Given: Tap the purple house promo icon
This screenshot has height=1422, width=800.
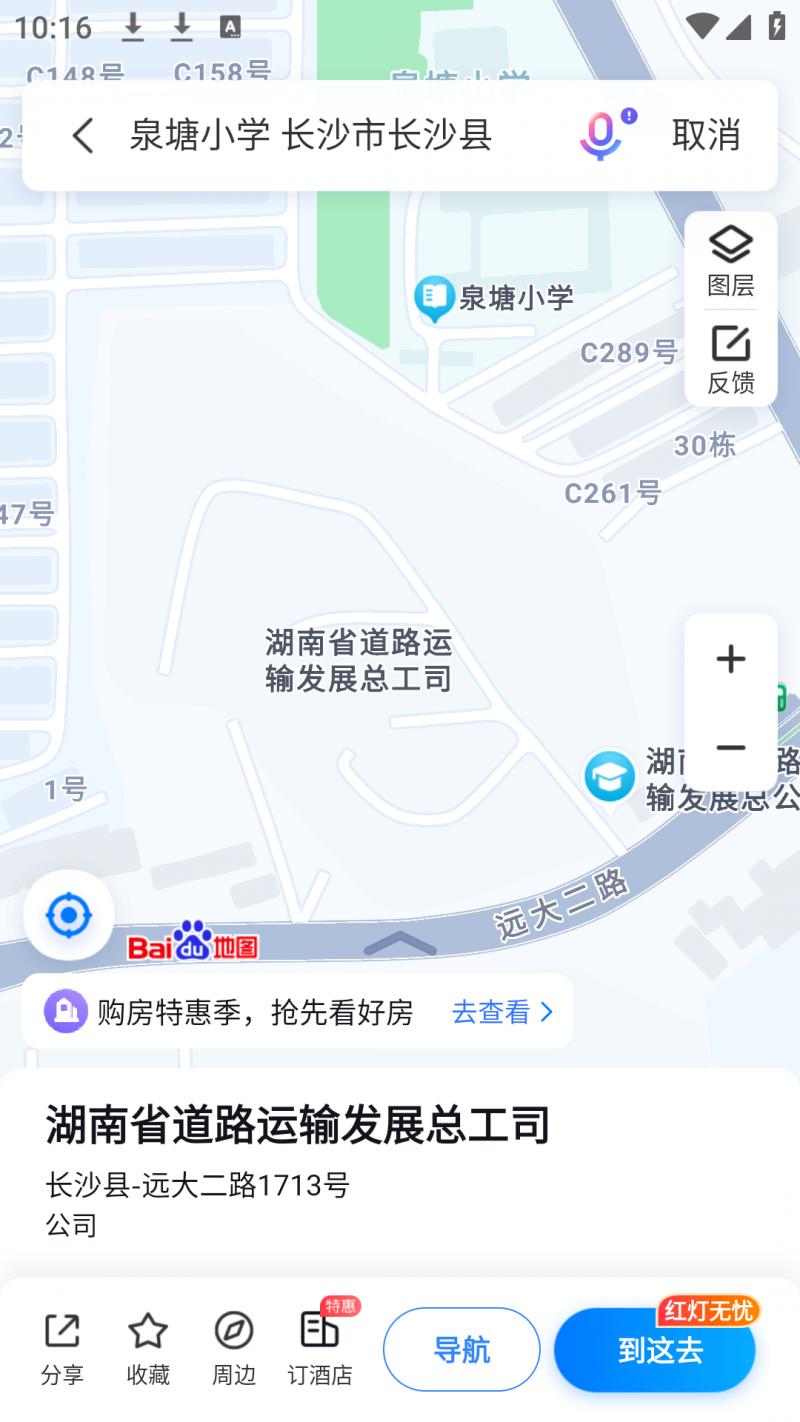Looking at the screenshot, I should coord(65,1011).
